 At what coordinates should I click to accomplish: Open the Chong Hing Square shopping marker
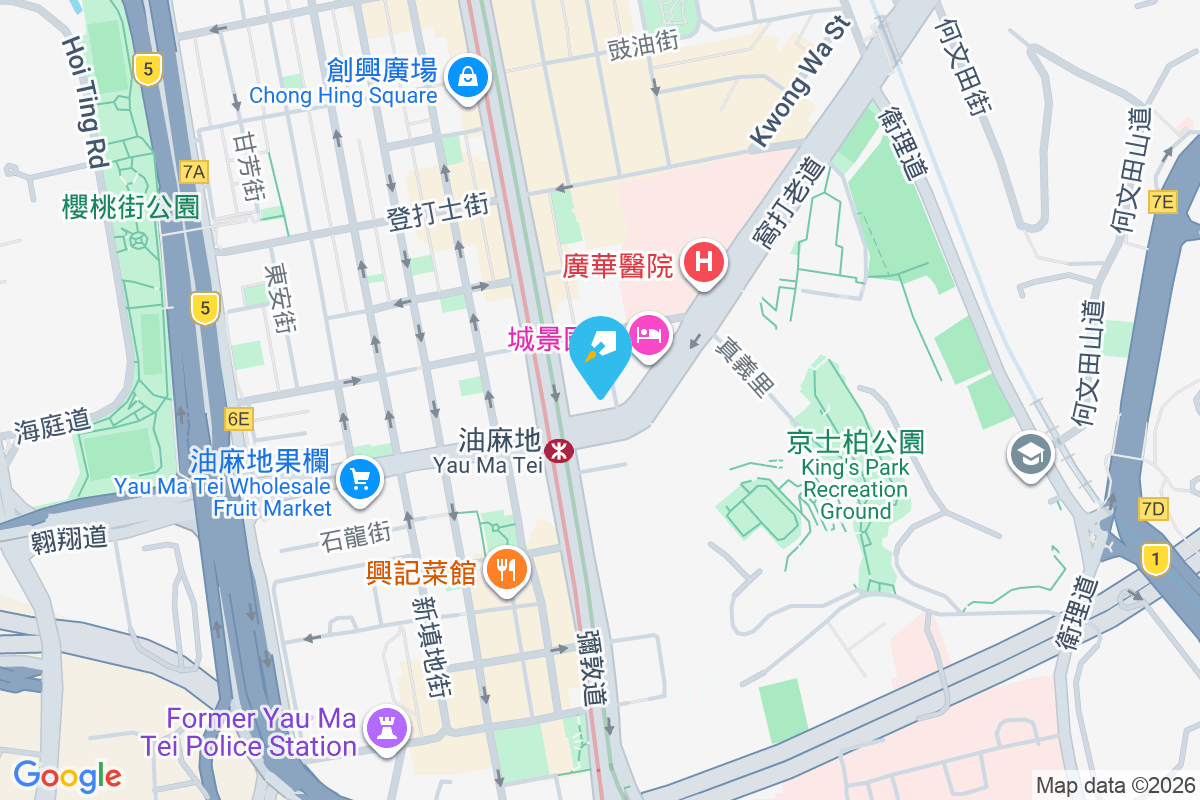(467, 76)
